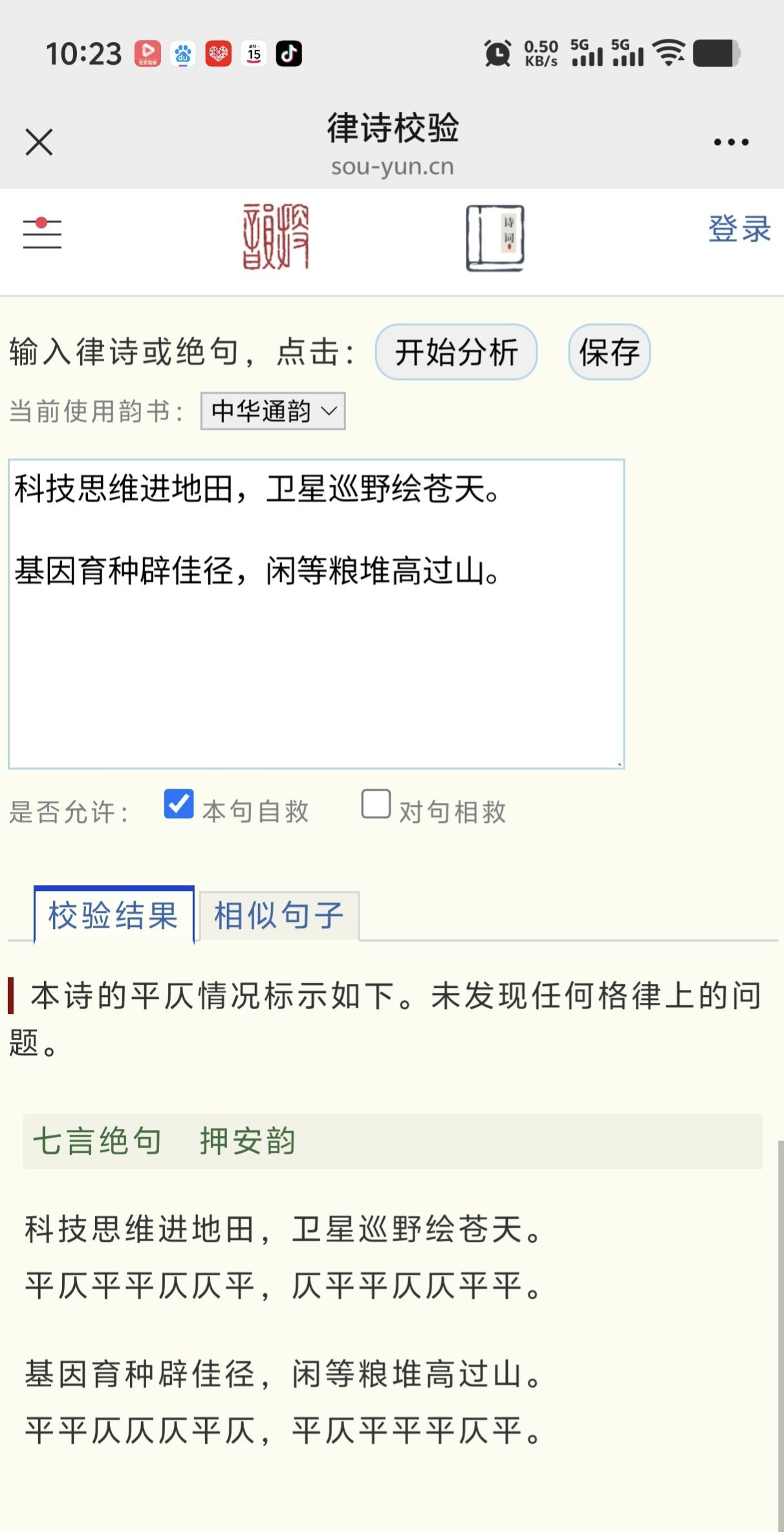Open the hamburger navigation menu
Image resolution: width=784 pixels, height=1532 pixels.
click(42, 234)
